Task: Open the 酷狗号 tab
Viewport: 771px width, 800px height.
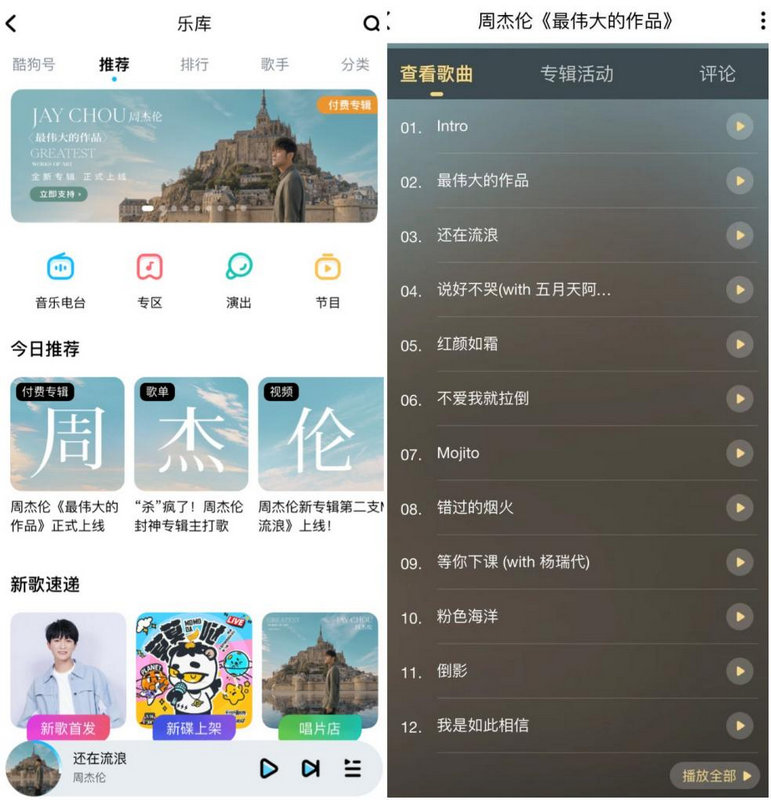Action: (33, 65)
